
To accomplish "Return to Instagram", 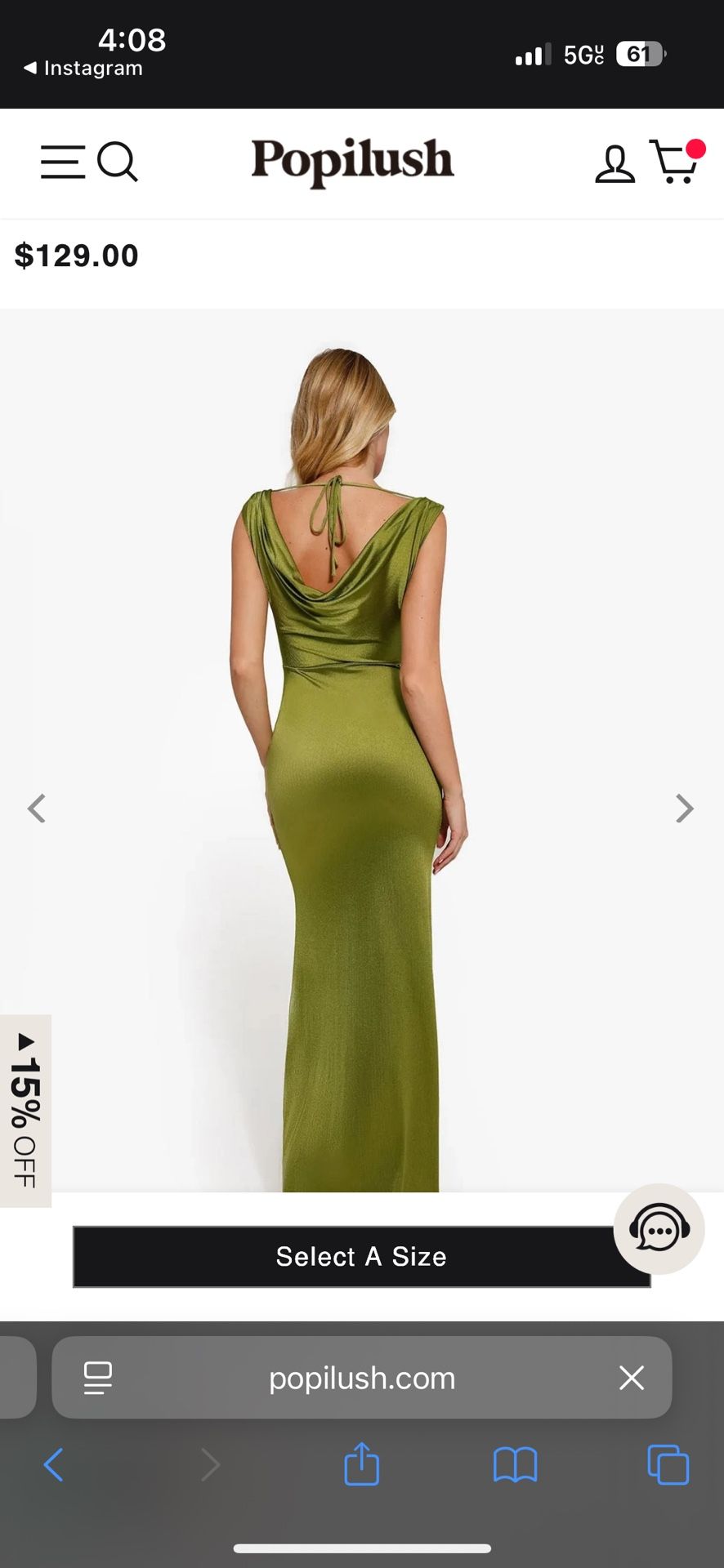I will pyautogui.click(x=83, y=69).
